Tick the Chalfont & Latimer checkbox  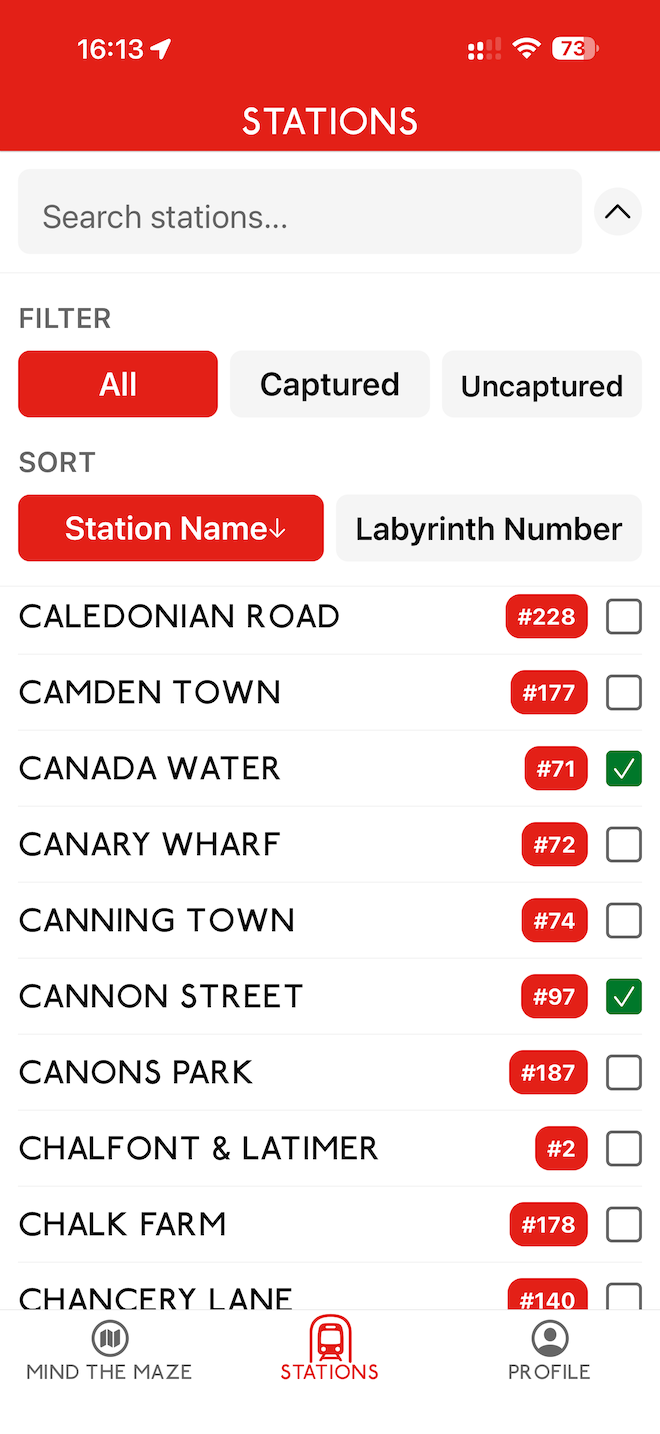[624, 1149]
